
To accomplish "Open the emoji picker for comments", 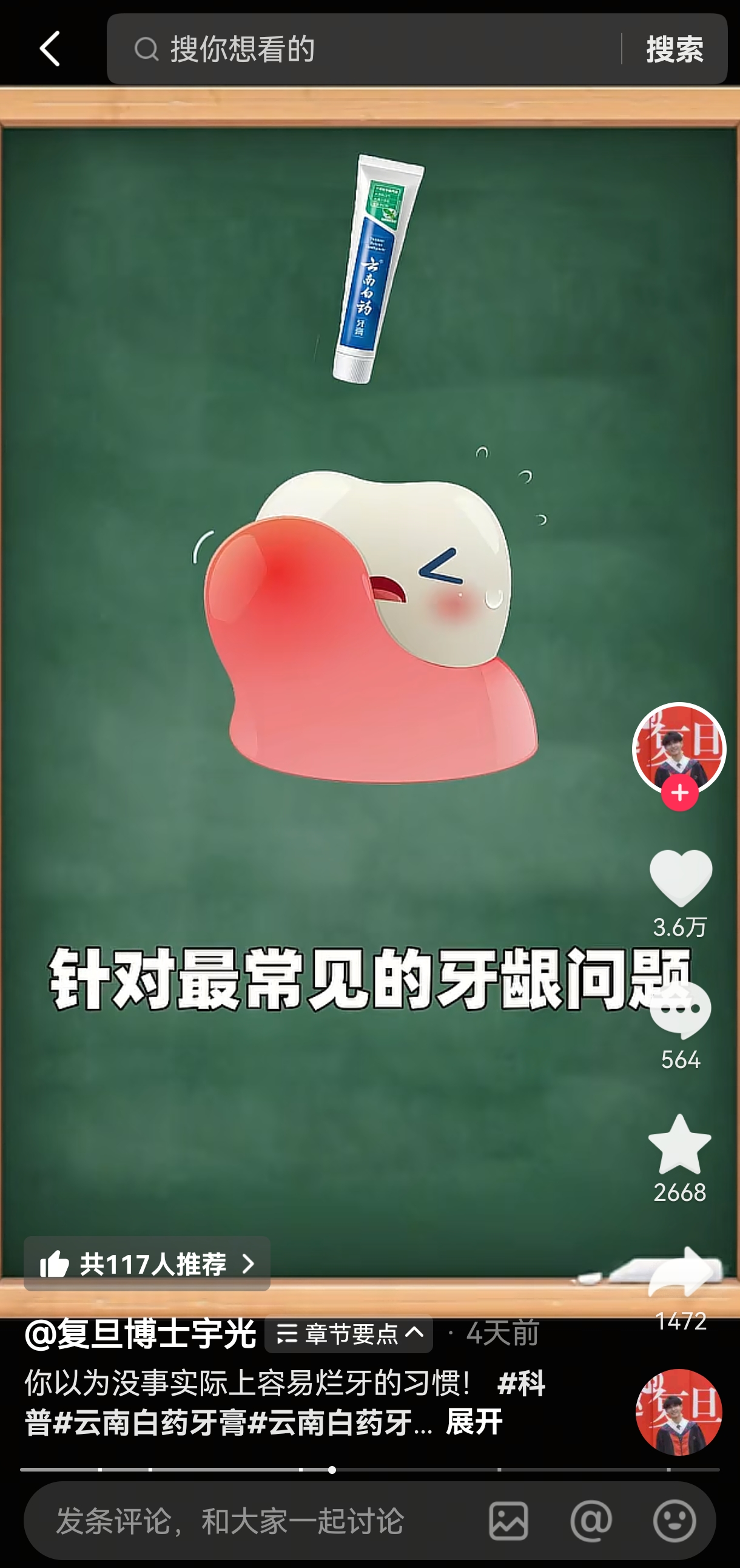I will pyautogui.click(x=674, y=1521).
